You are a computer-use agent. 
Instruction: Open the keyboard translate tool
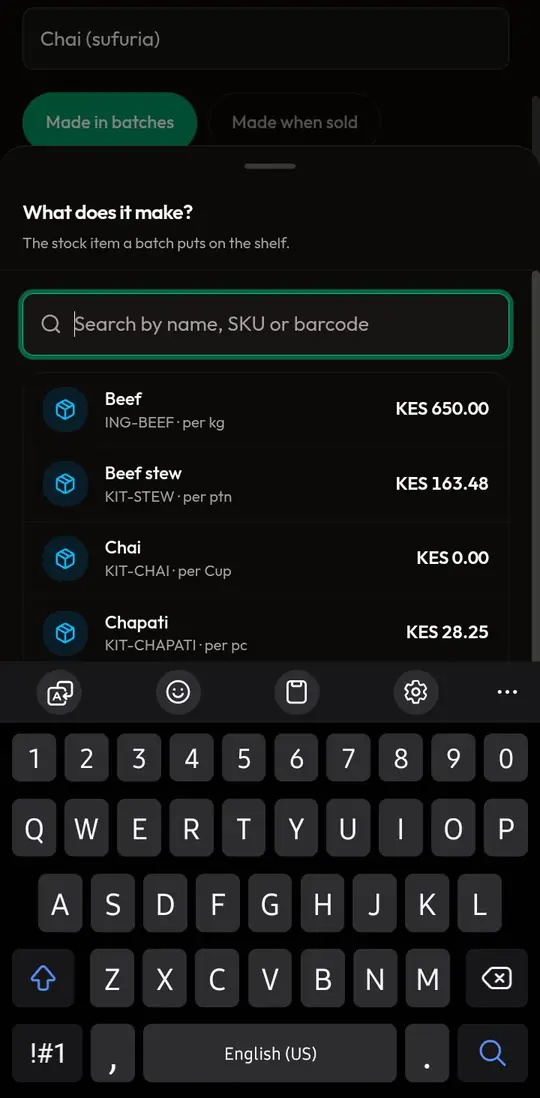[x=60, y=693]
